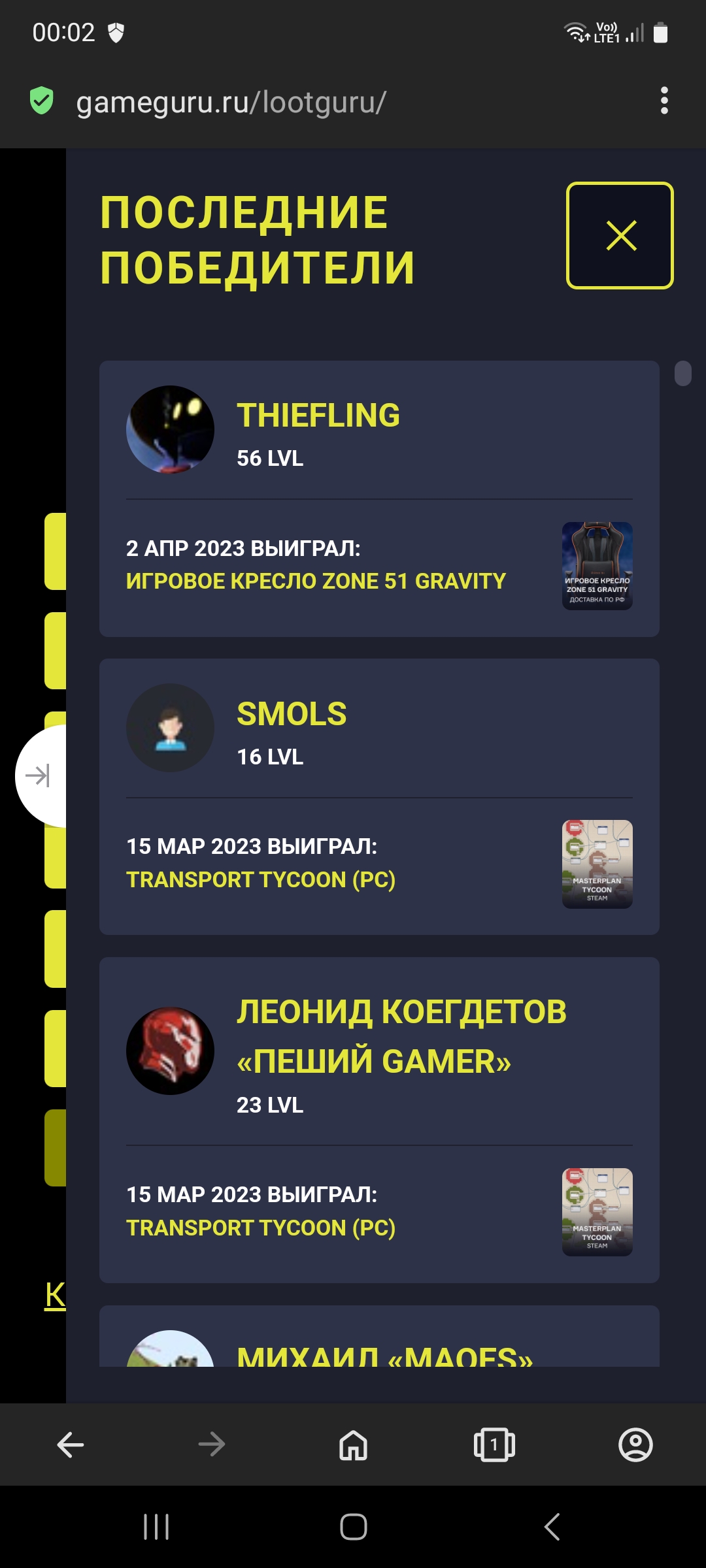The image size is (706, 1568).
Task: Open the browser account profile
Action: [635, 1445]
